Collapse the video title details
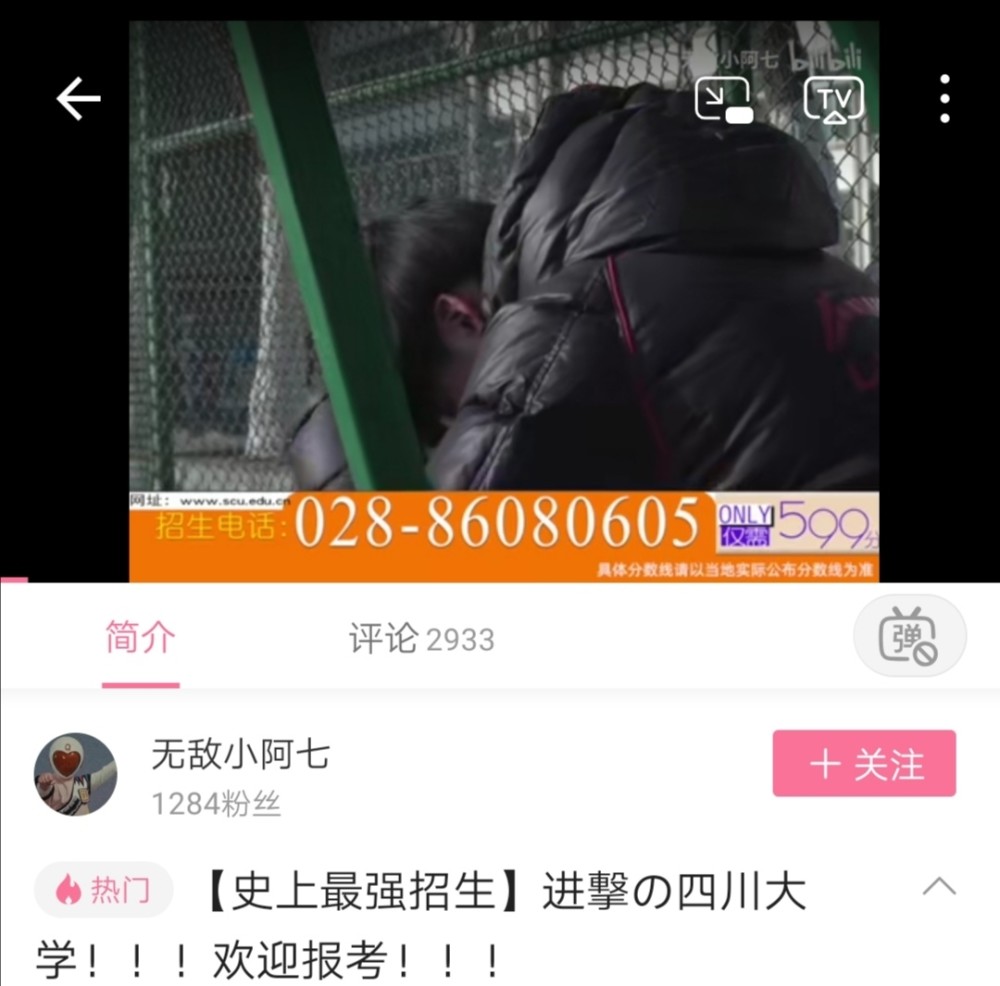The height and width of the screenshot is (986, 1000). click(938, 886)
